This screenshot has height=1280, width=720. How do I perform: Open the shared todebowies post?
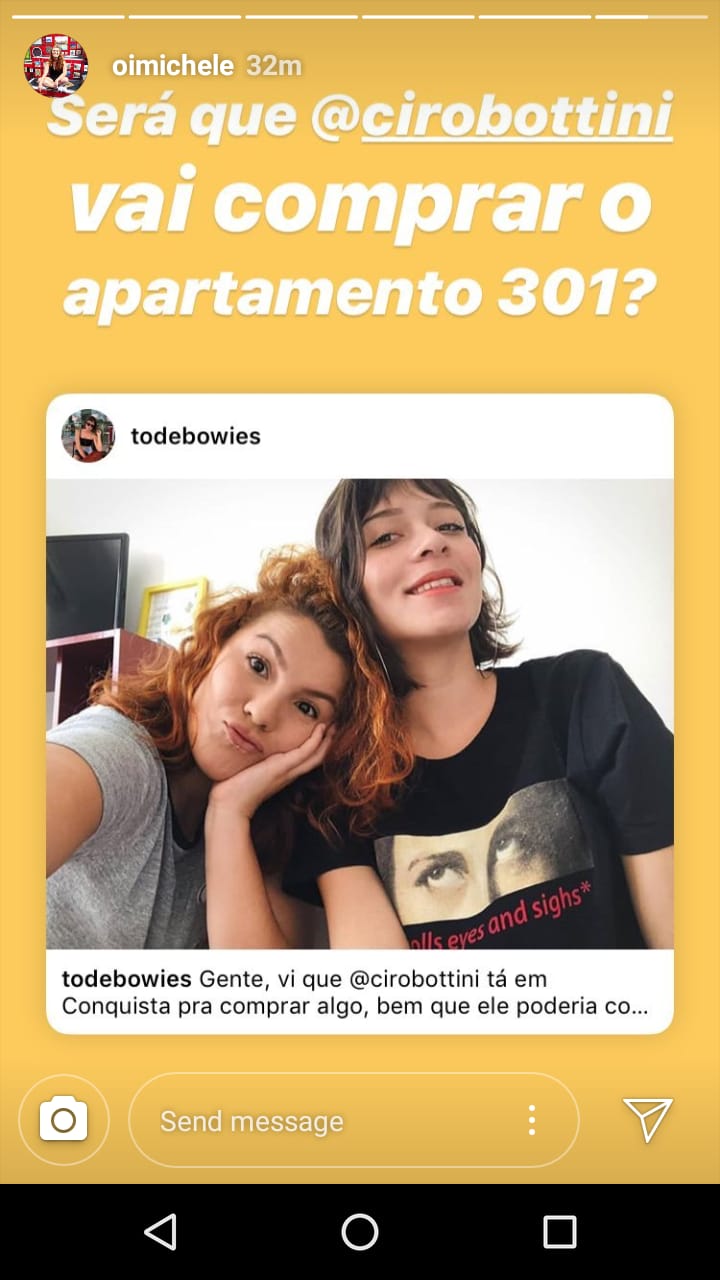[x=360, y=714]
